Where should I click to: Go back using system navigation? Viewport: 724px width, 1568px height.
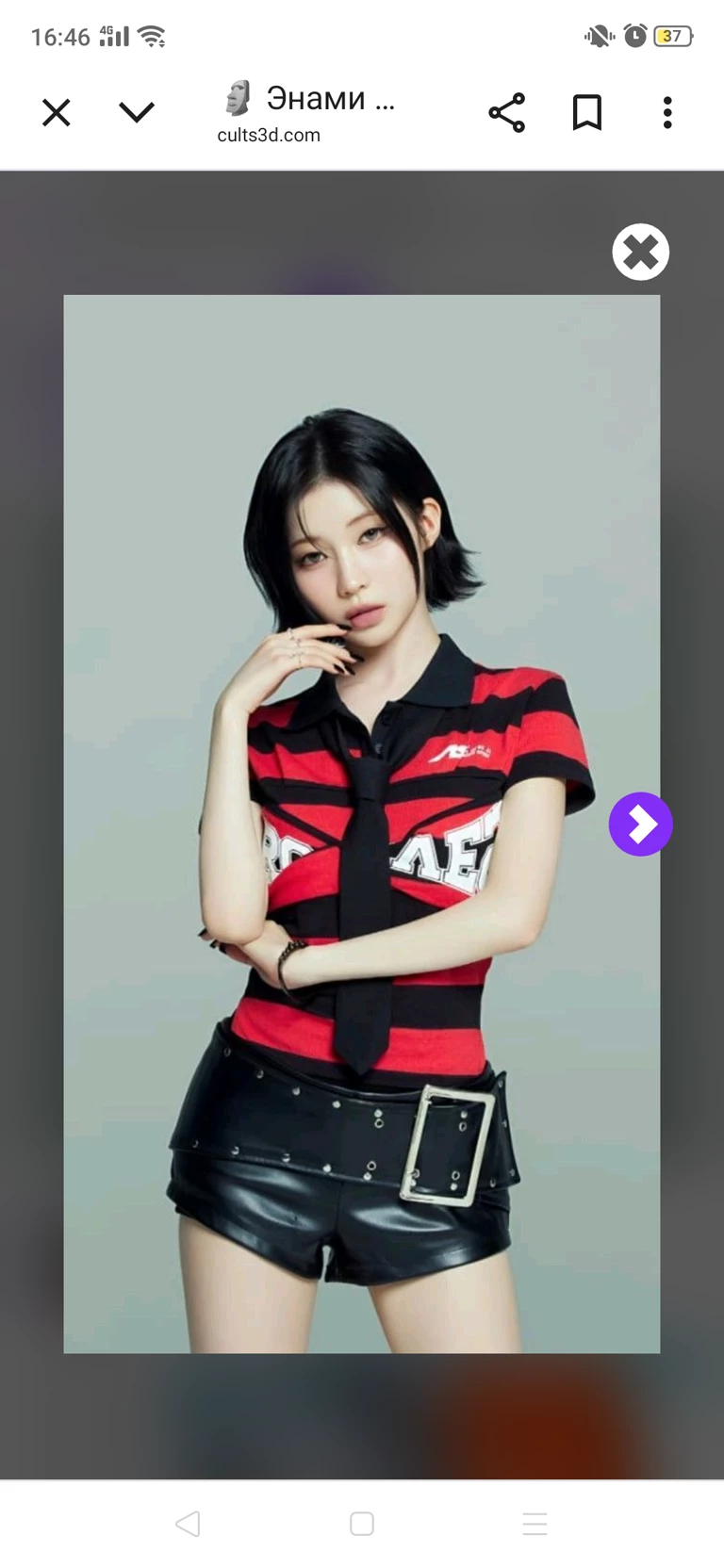pyautogui.click(x=188, y=1524)
